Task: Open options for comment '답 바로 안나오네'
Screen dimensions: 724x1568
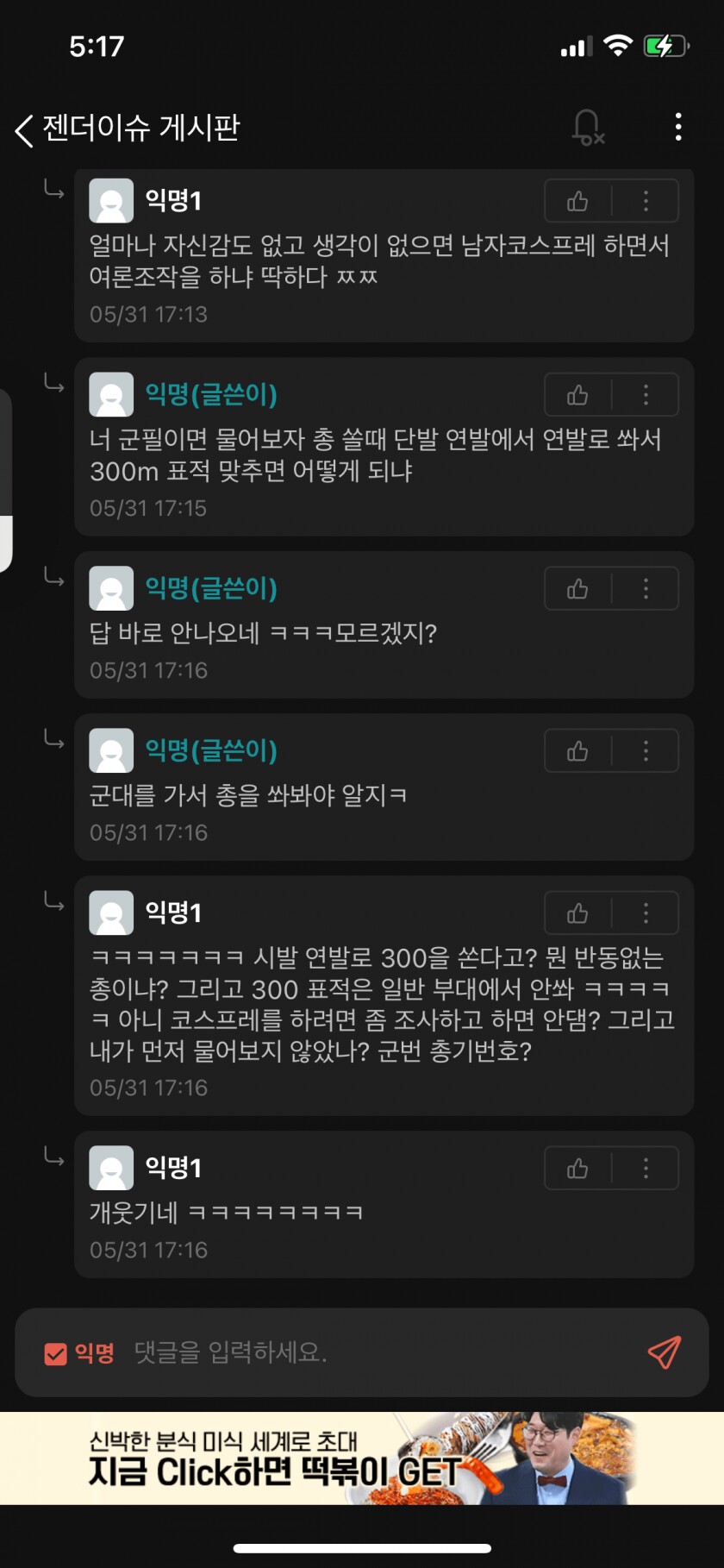Action: [646, 589]
